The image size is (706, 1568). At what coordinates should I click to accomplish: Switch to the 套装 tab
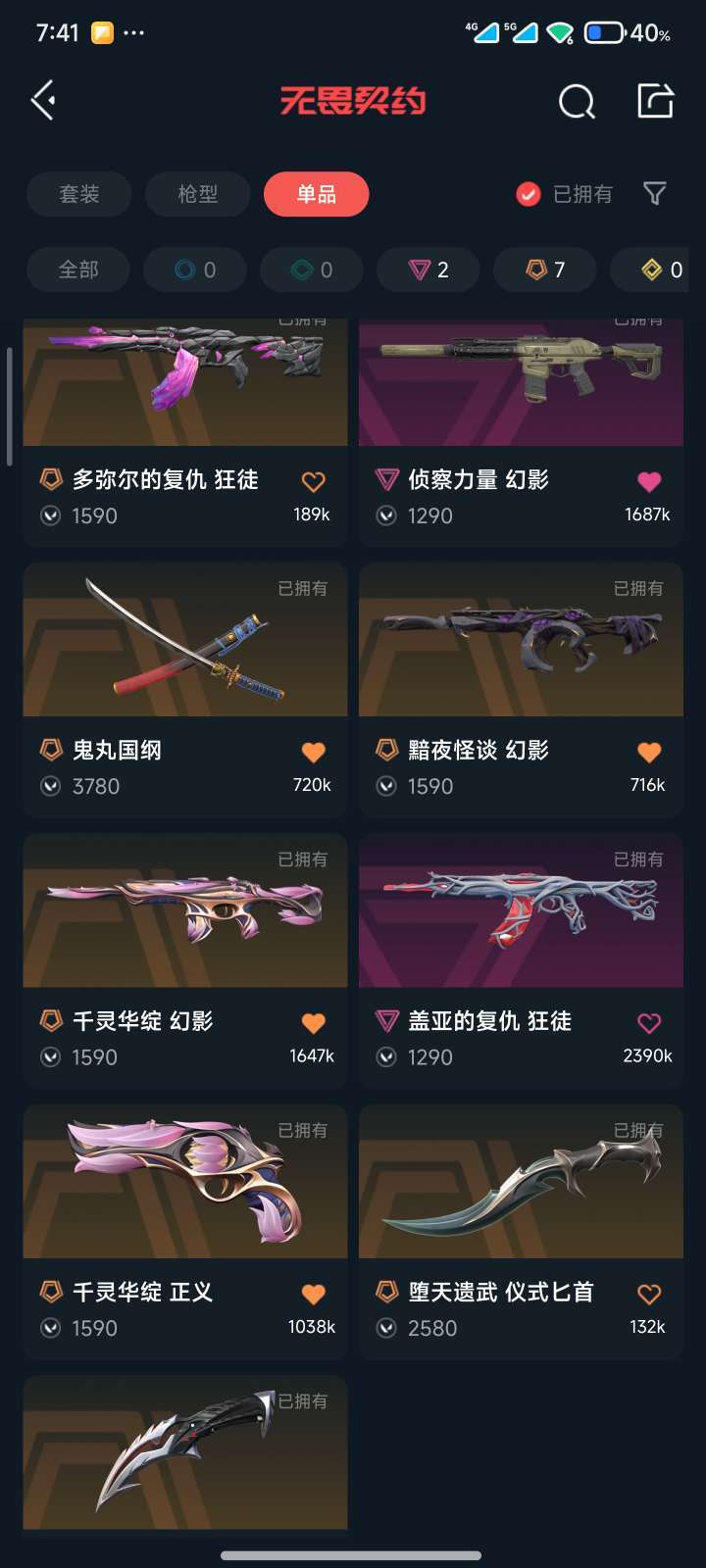(x=78, y=194)
